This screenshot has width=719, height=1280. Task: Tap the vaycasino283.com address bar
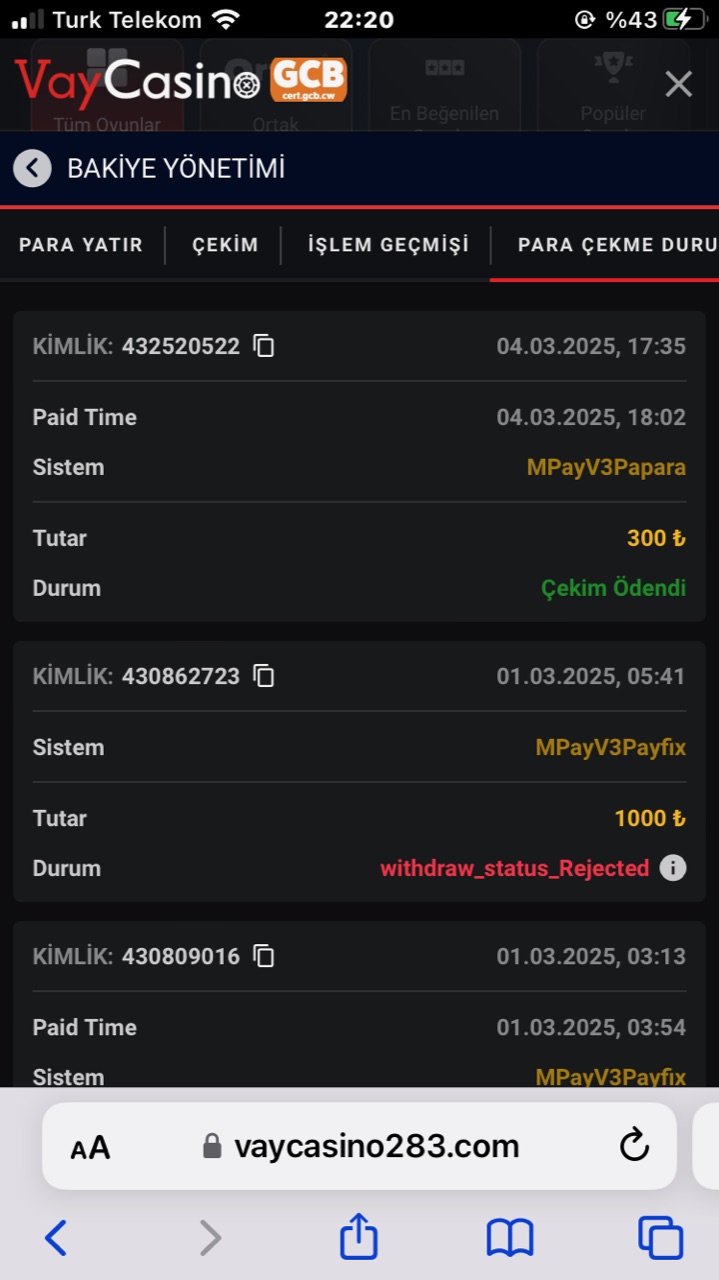(375, 1146)
